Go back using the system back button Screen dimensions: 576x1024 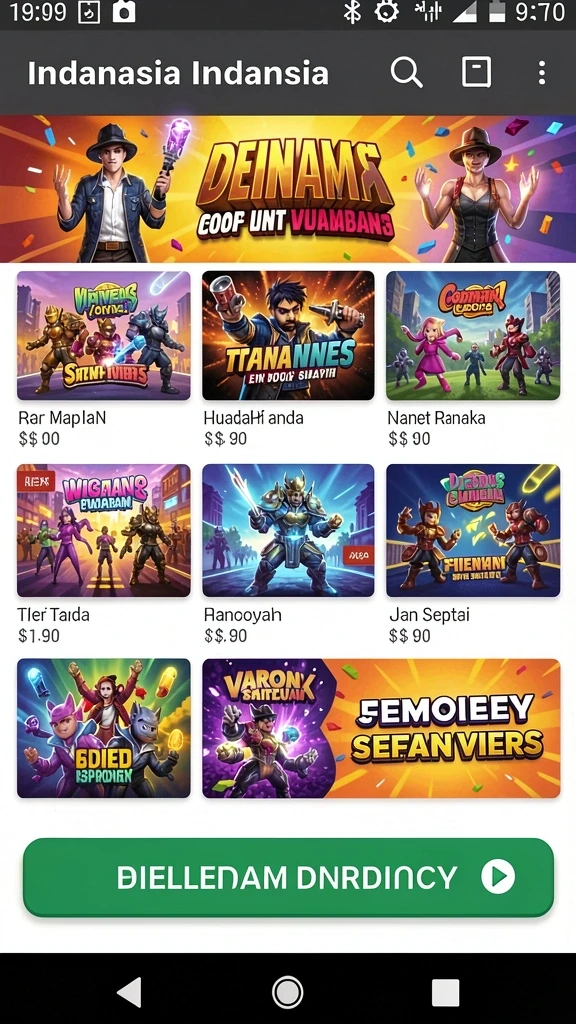pyautogui.click(x=130, y=993)
